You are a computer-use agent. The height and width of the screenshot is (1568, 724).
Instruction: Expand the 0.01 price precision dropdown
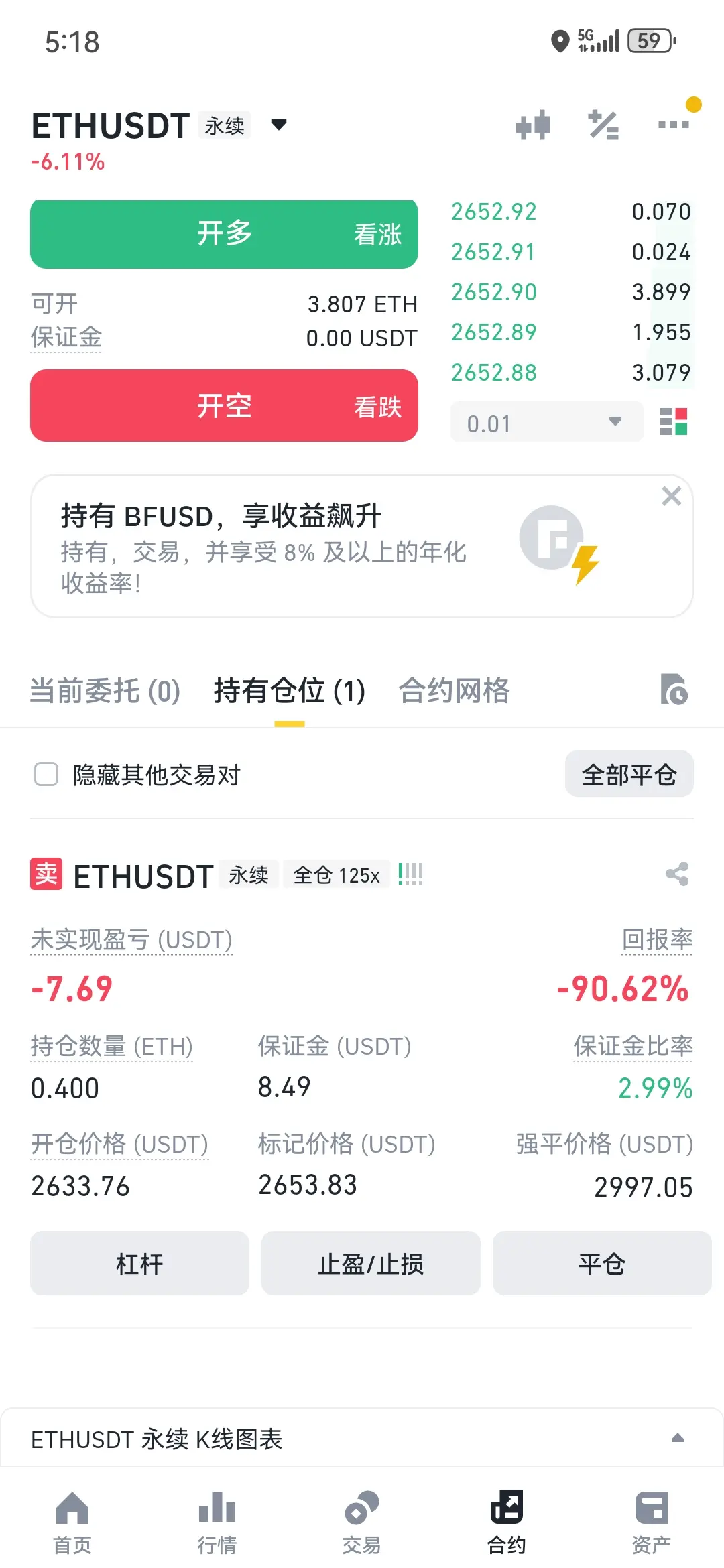[546, 422]
